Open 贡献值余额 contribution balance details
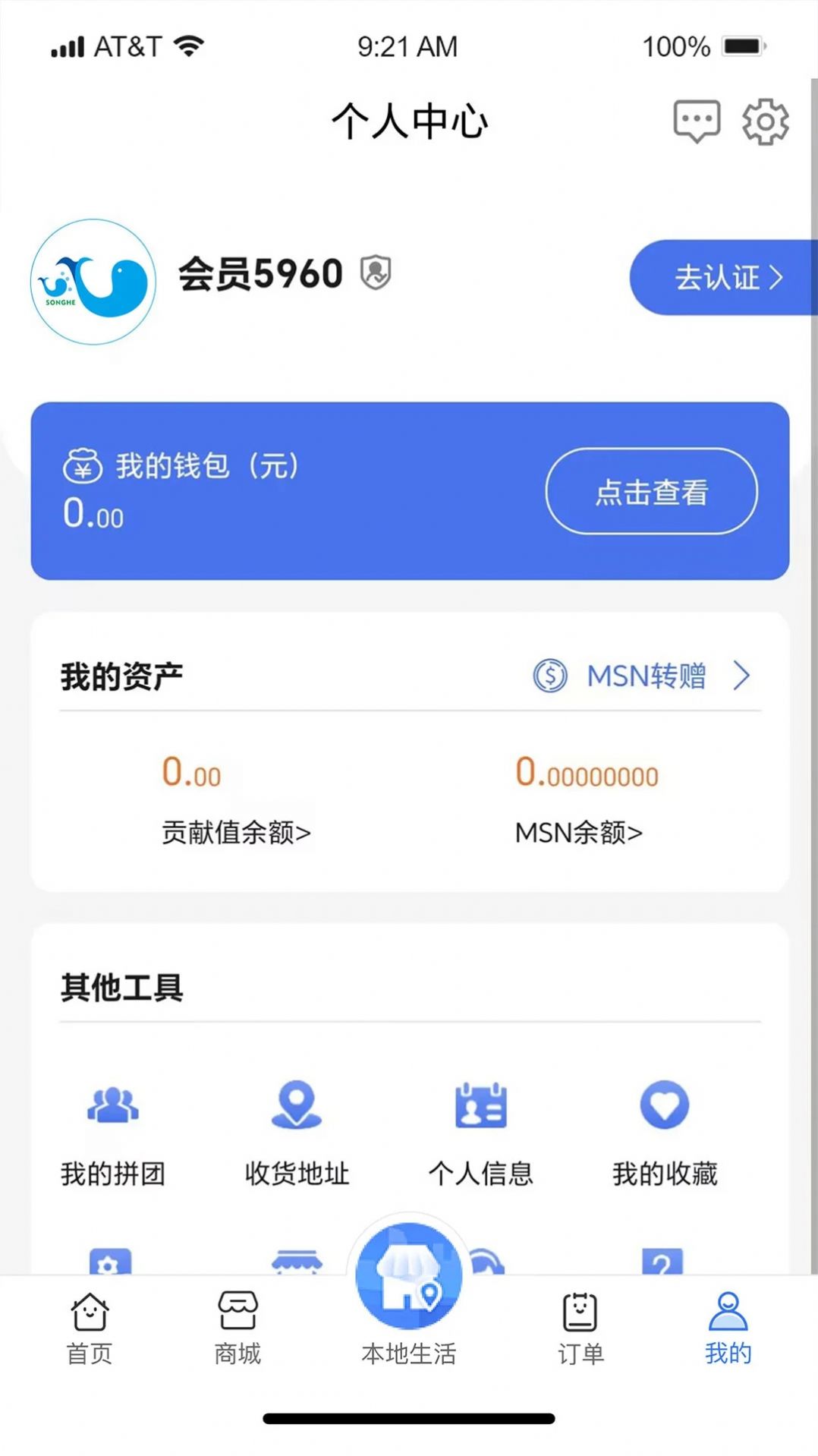 coord(236,833)
